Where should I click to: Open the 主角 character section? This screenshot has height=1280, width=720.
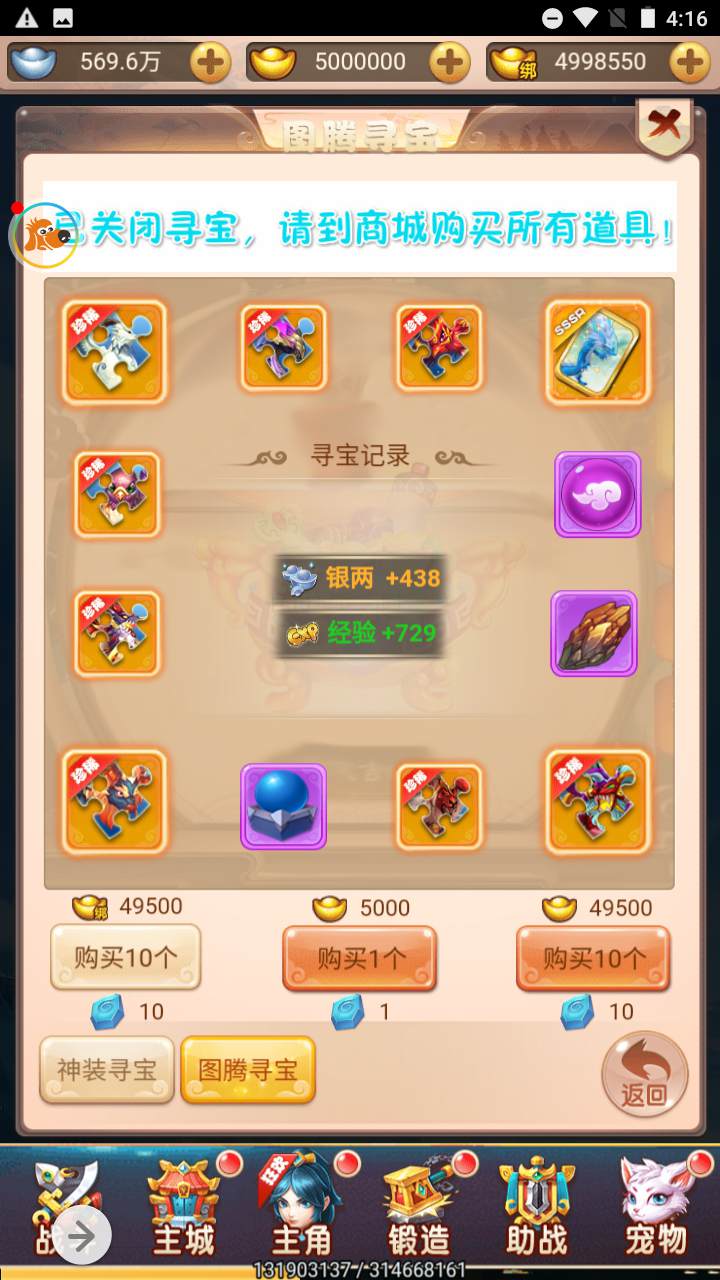coord(302,1208)
